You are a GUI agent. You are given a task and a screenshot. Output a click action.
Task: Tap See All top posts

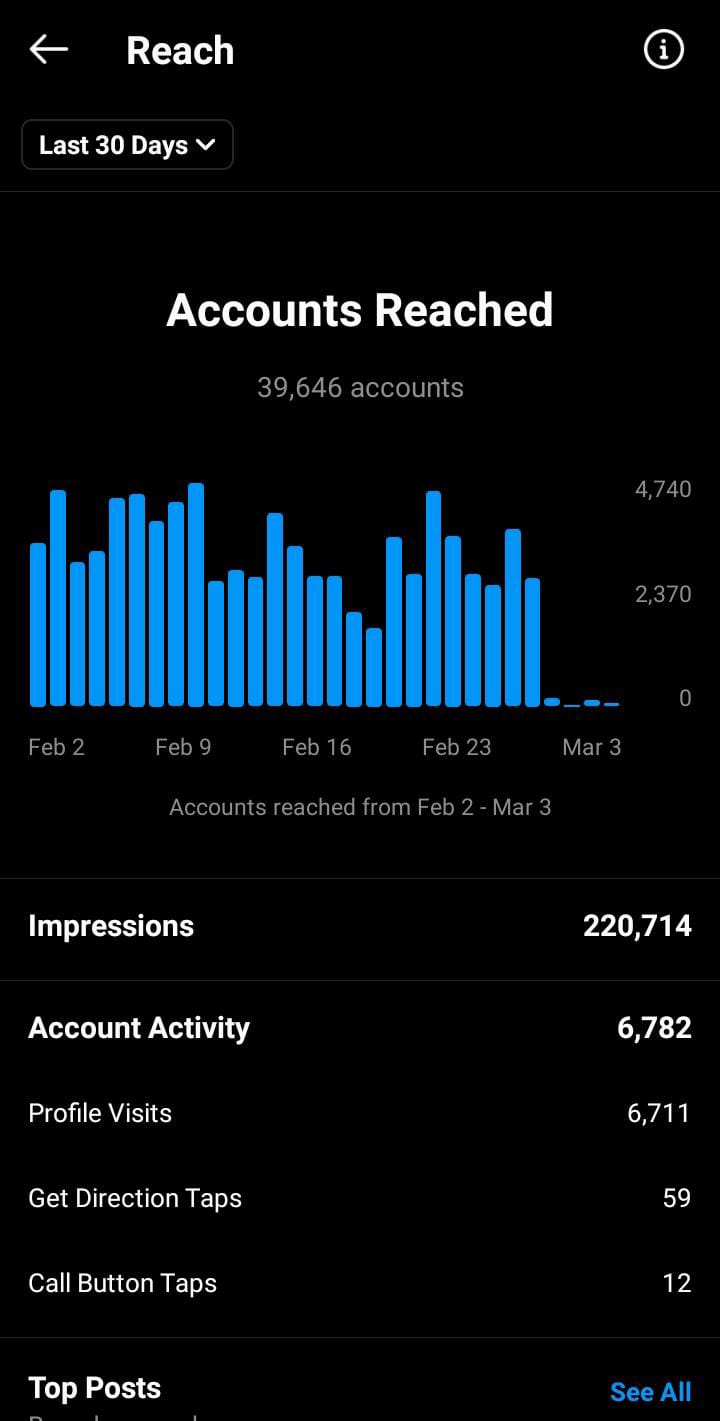650,1391
